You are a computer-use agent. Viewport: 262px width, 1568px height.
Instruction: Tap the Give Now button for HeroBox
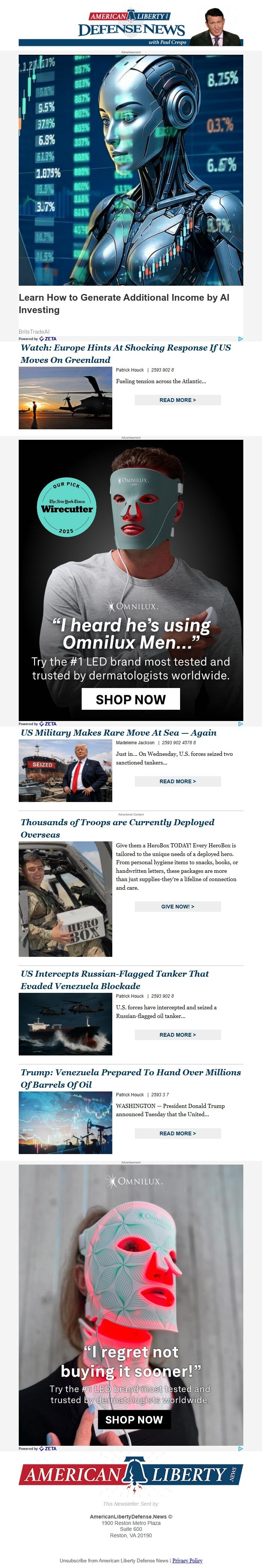click(177, 906)
